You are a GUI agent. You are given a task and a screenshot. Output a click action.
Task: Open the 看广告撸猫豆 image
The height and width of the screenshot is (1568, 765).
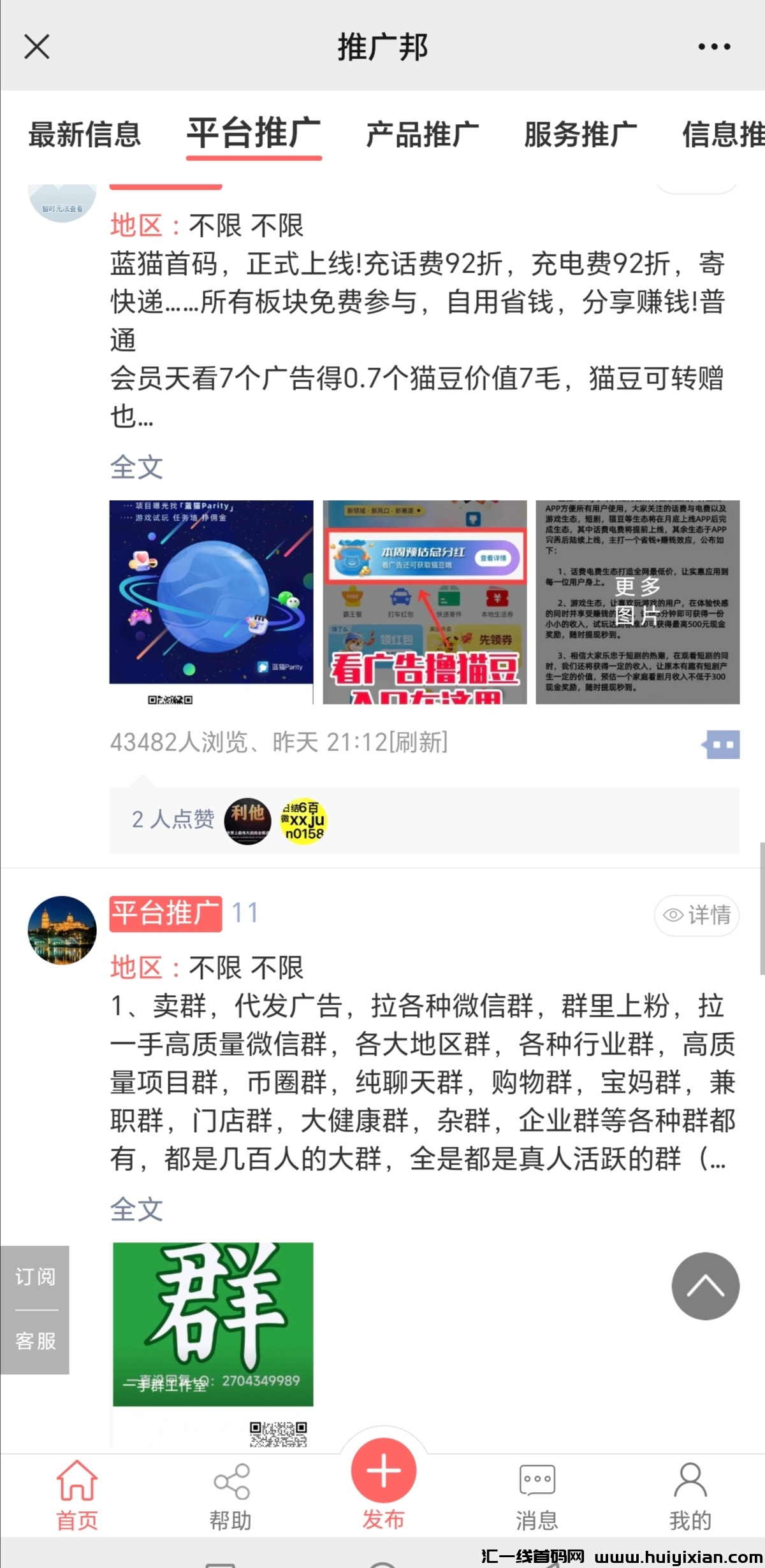(425, 601)
